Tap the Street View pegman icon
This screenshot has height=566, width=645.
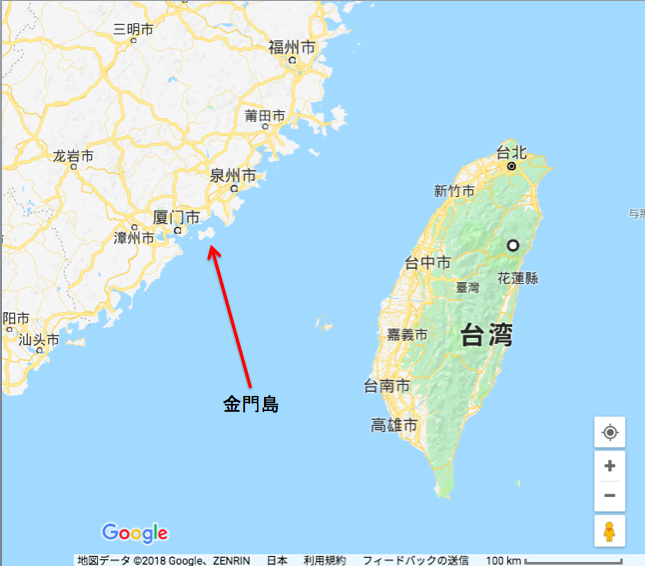(610, 531)
